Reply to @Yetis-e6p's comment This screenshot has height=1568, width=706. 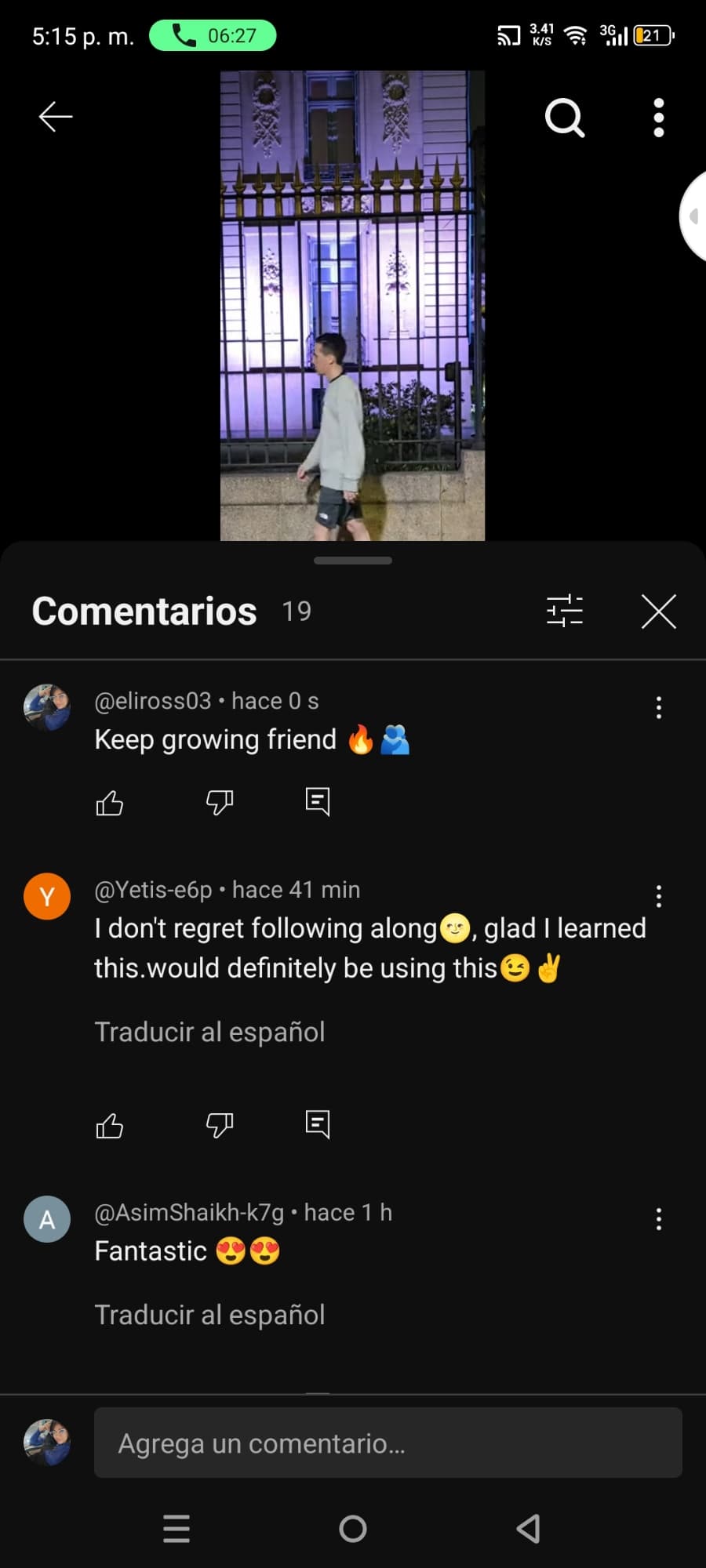click(x=318, y=1124)
